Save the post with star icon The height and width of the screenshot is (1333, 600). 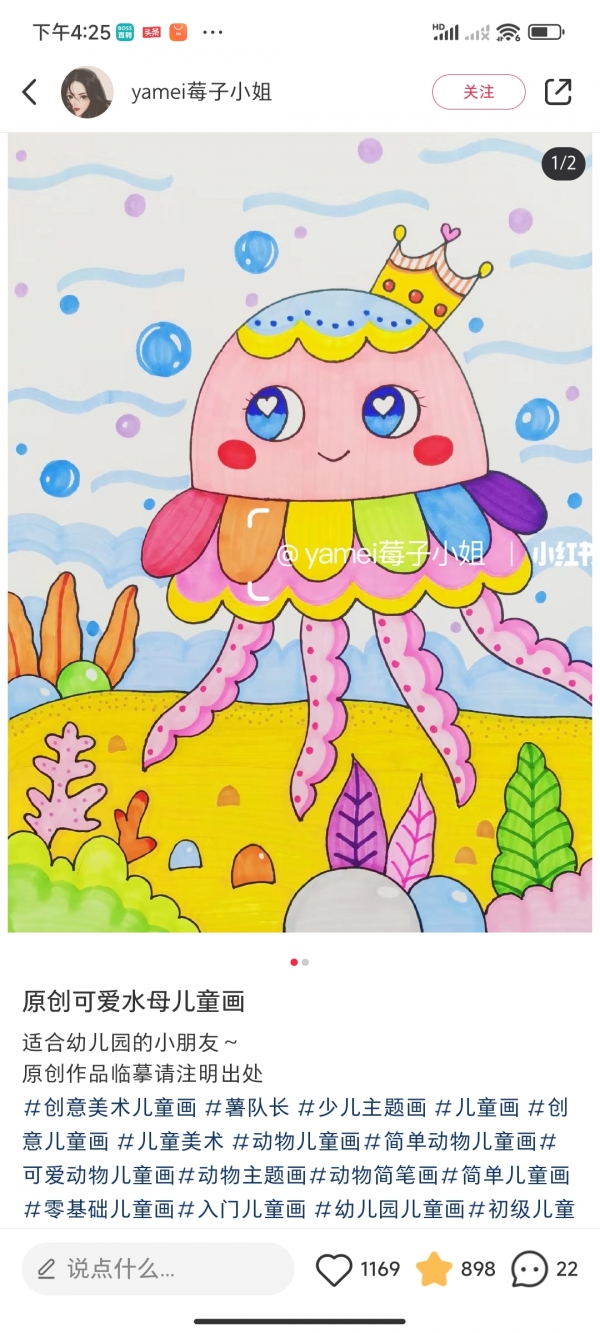[x=434, y=1269]
